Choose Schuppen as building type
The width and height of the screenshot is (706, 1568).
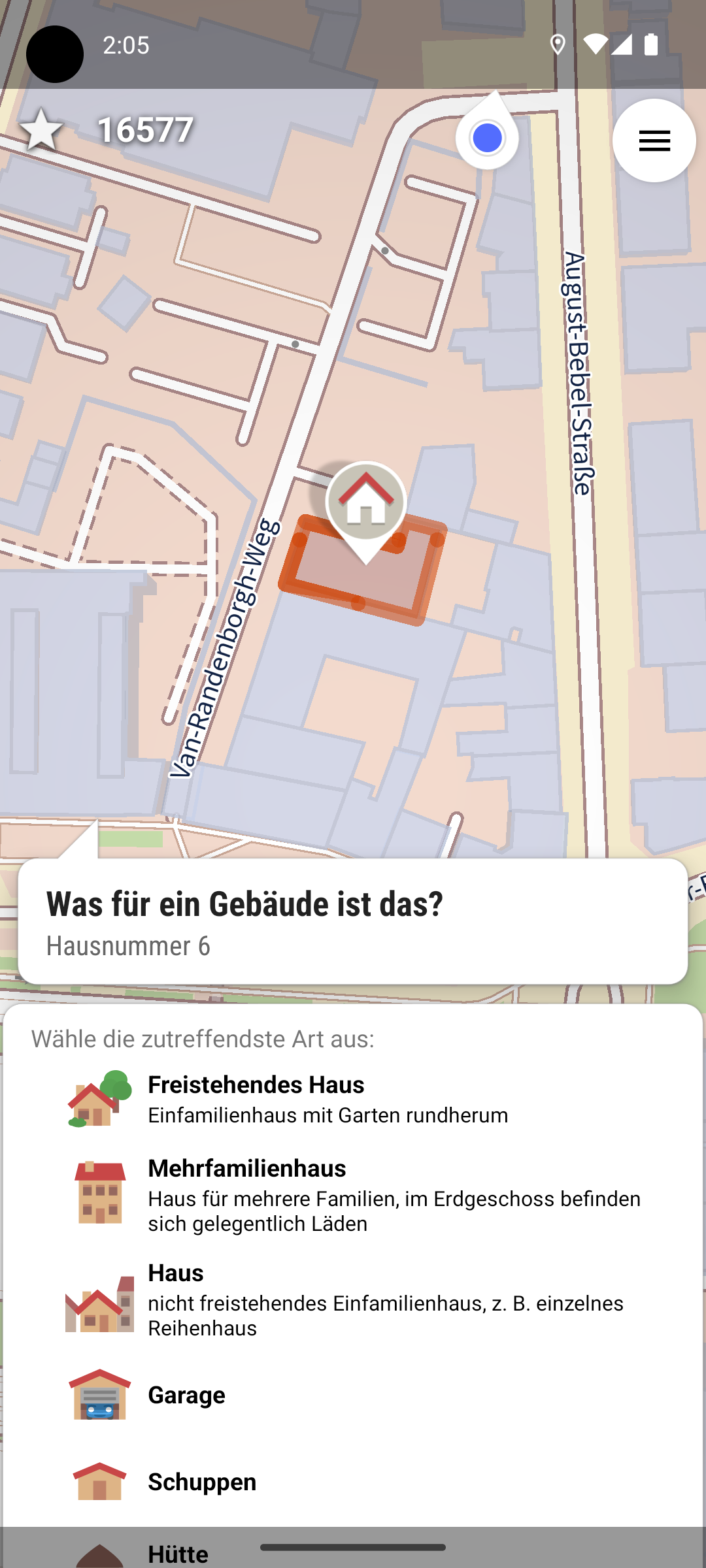tap(353, 1481)
